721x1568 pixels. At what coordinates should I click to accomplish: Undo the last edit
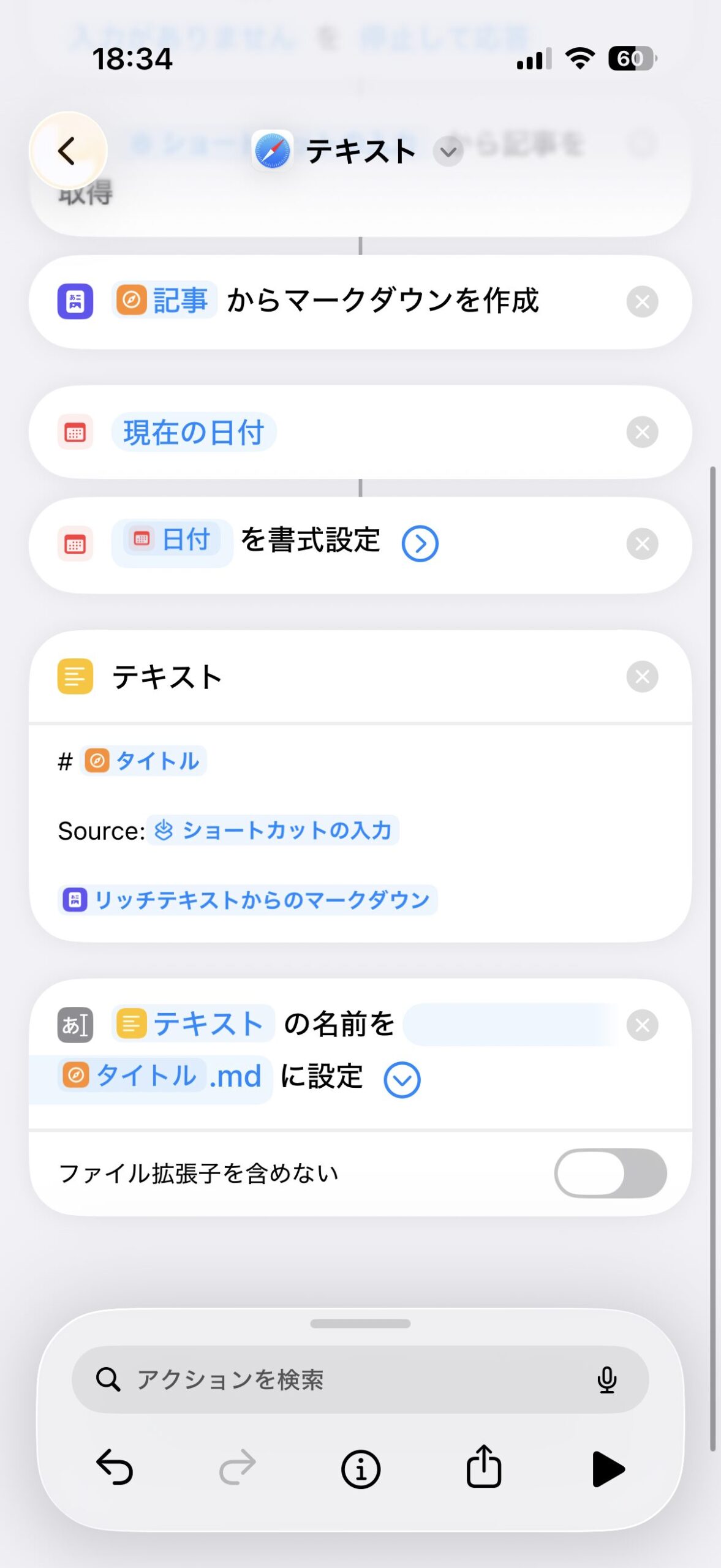click(x=115, y=1468)
